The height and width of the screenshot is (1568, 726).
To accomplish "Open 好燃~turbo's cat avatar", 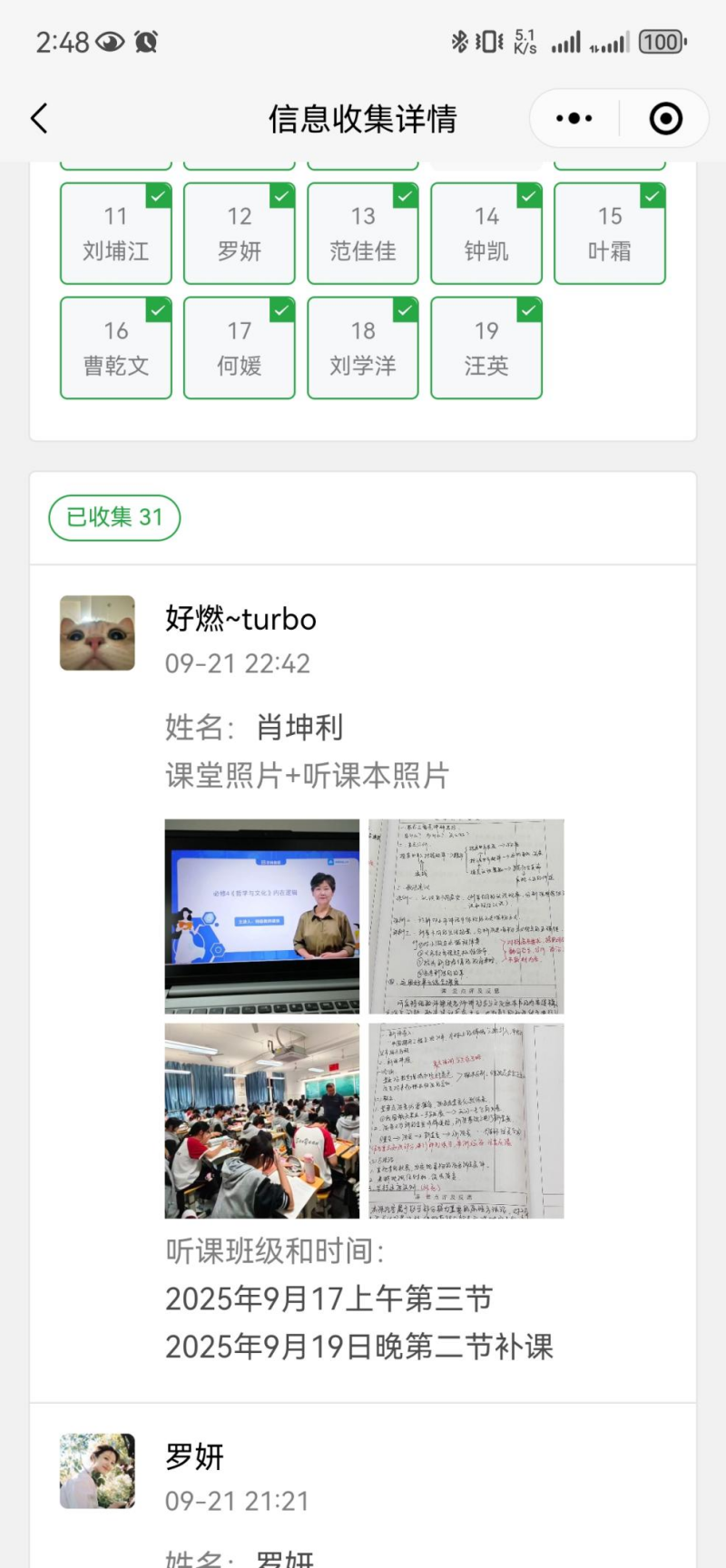I will [97, 633].
